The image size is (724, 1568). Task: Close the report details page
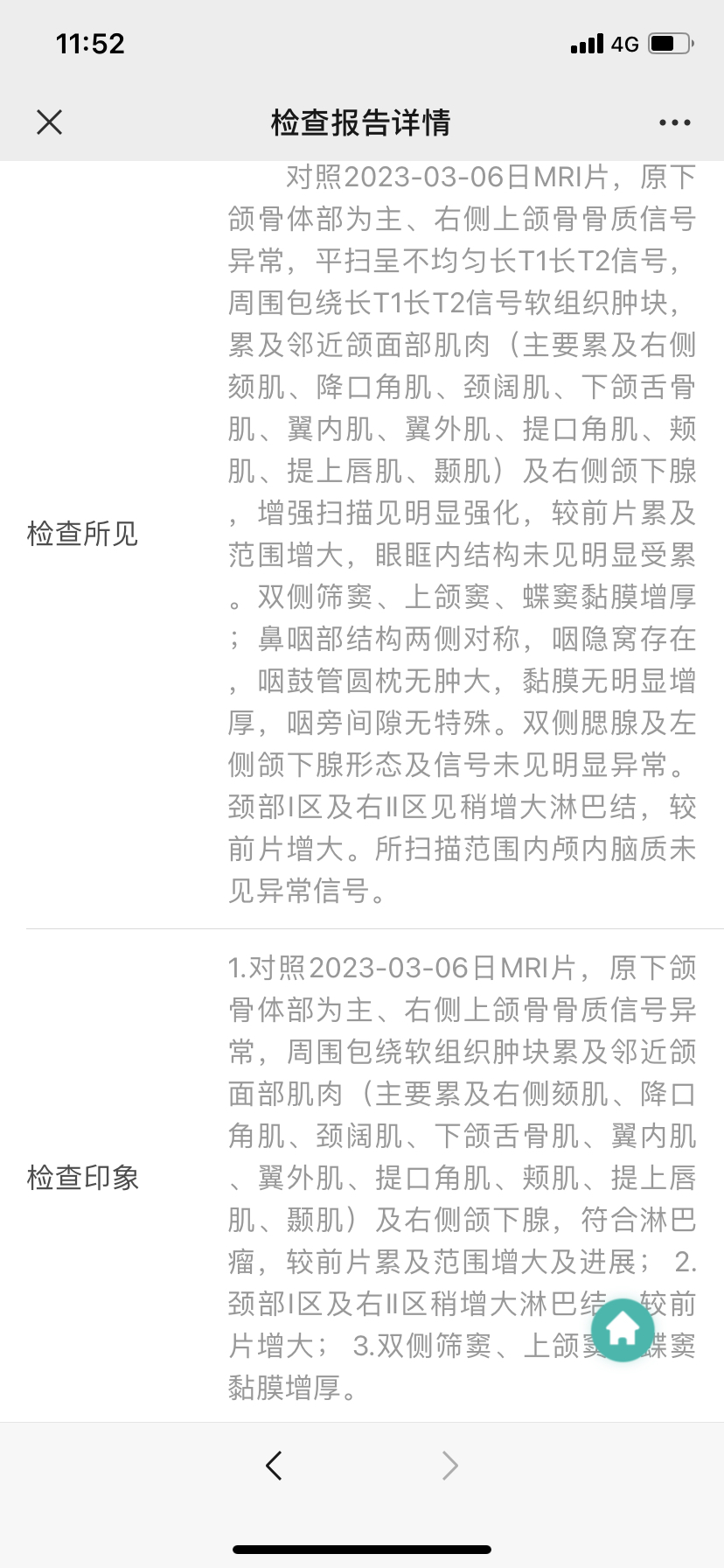pyautogui.click(x=50, y=122)
